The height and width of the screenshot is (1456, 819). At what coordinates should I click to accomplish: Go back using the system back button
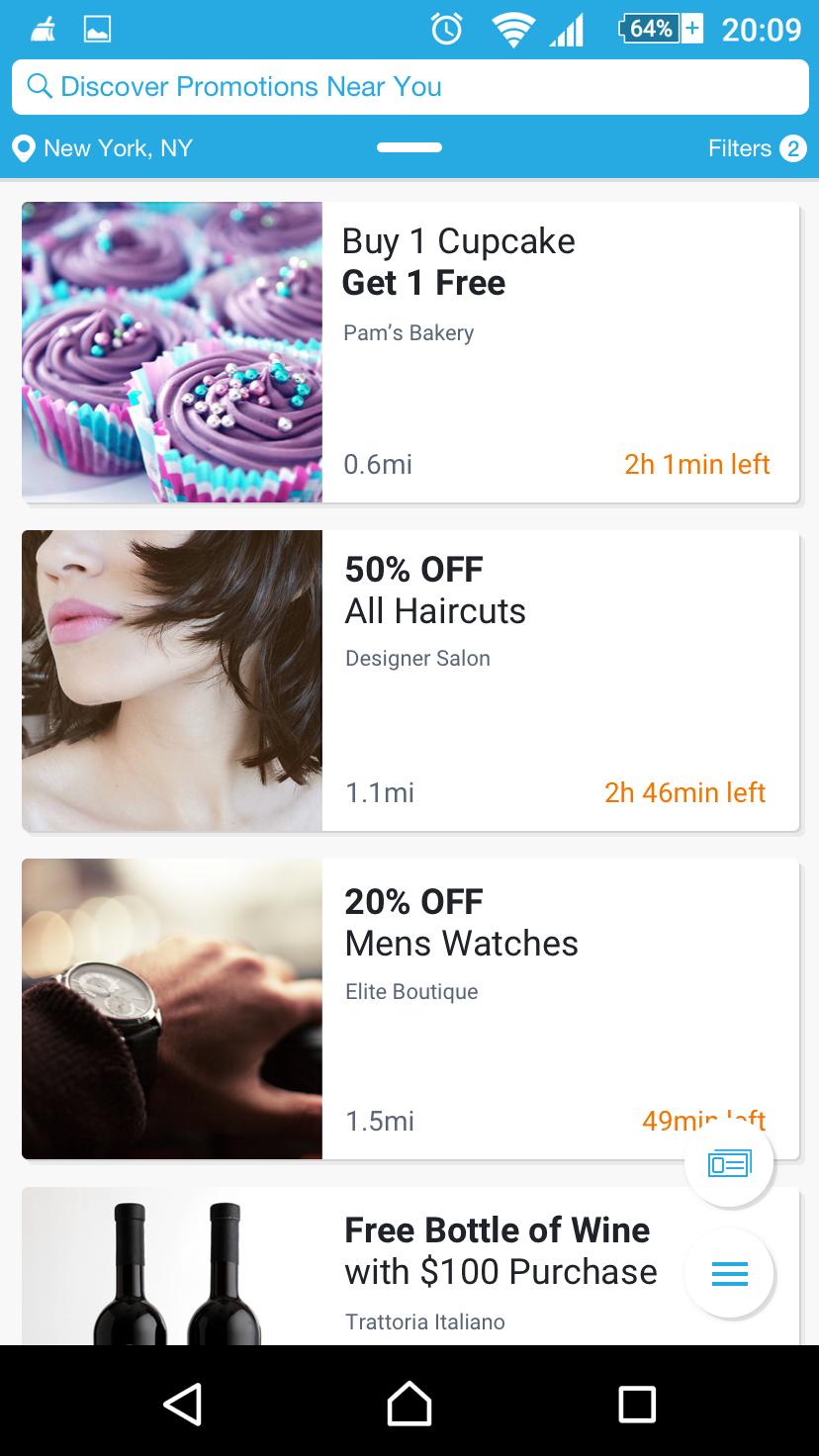click(182, 1403)
